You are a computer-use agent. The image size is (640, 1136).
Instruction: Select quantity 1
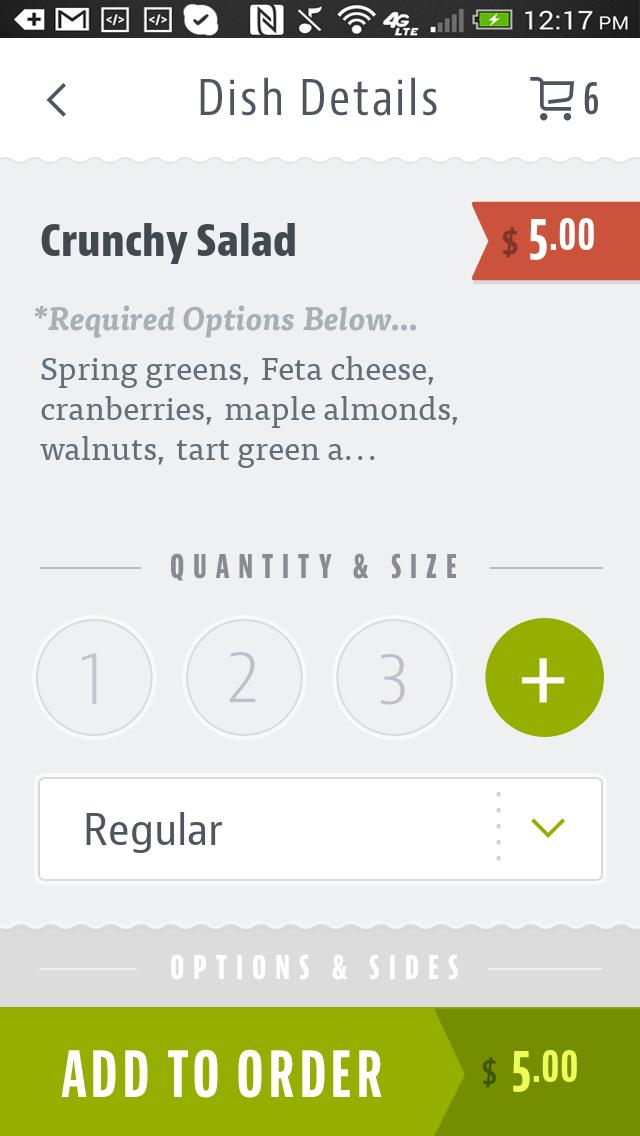pyautogui.click(x=94, y=678)
